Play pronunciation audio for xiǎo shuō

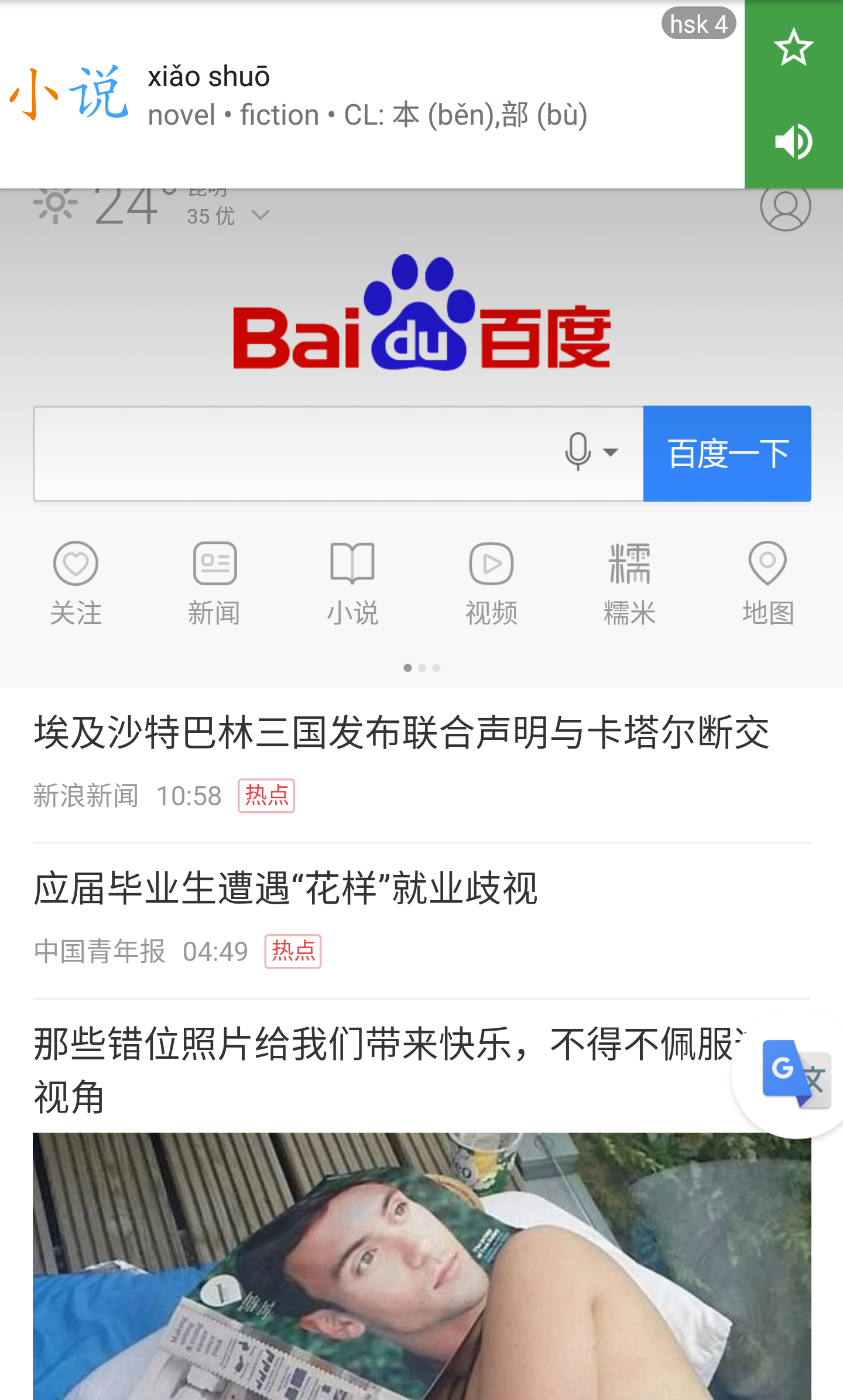(x=793, y=142)
